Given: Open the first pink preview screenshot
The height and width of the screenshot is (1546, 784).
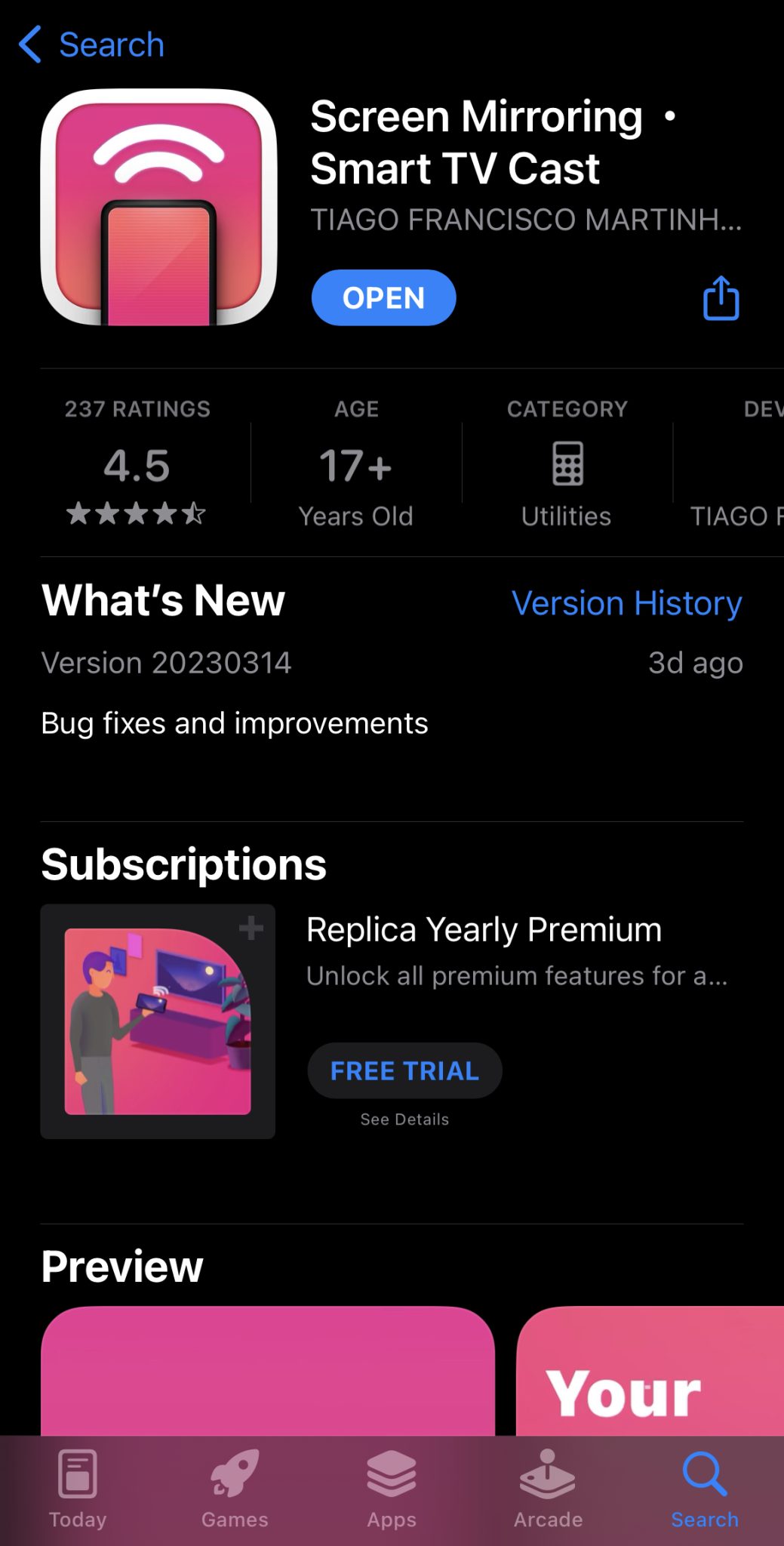Looking at the screenshot, I should pyautogui.click(x=268, y=1370).
